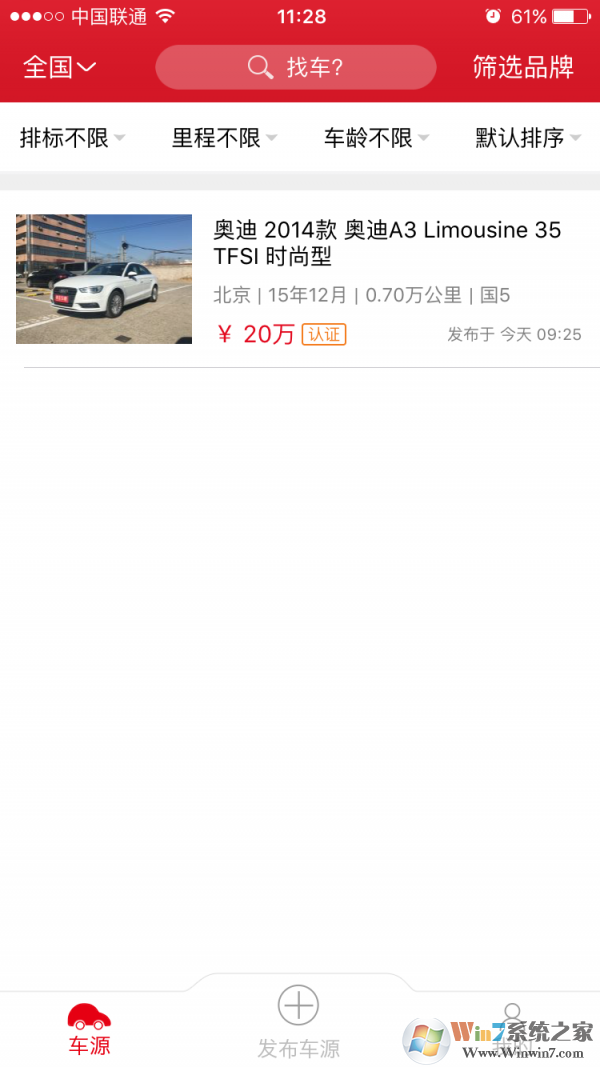The image size is (600, 1067).
Task: Switch to the 车源 tab
Action: tap(89, 1030)
